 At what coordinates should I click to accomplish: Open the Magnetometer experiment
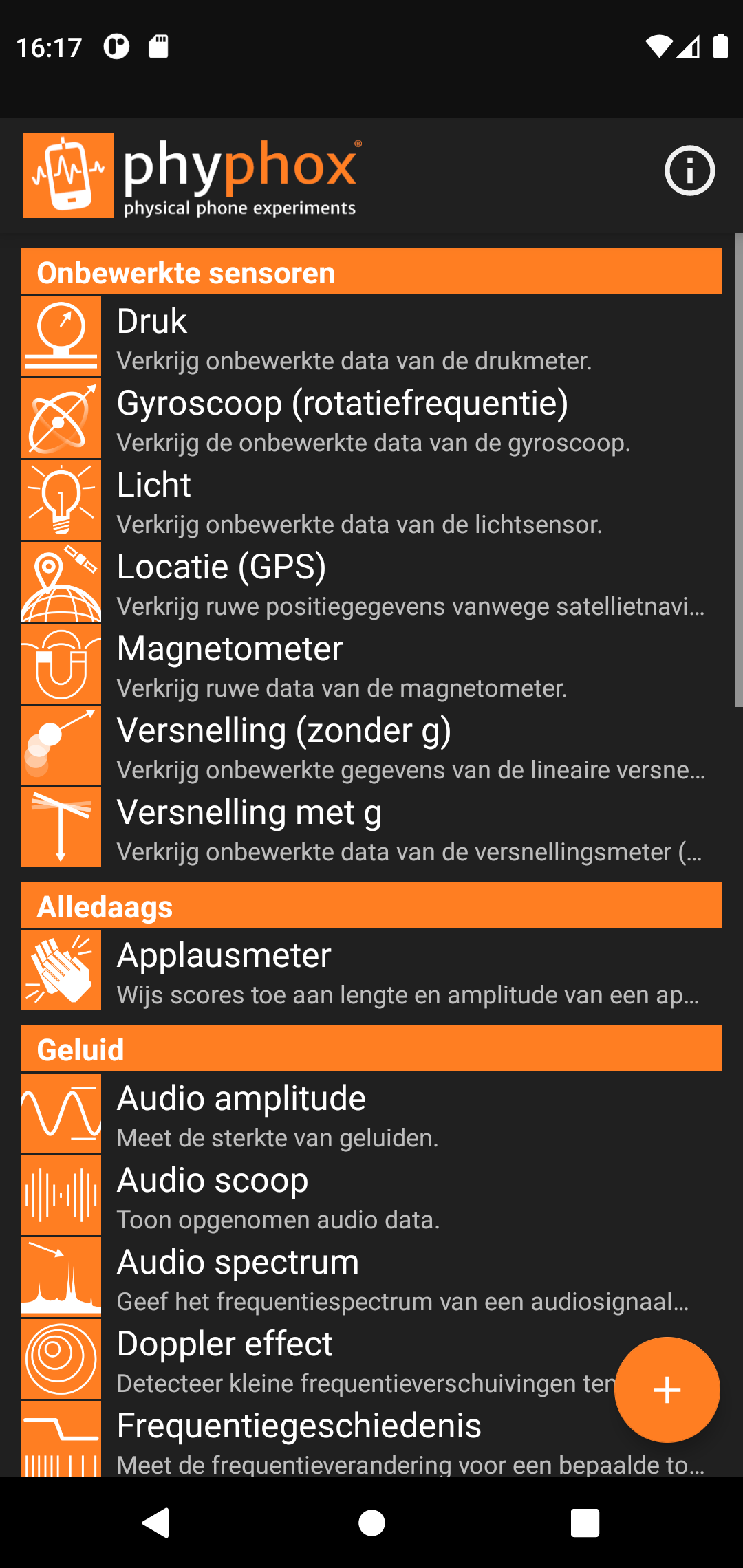pyautogui.click(x=371, y=664)
